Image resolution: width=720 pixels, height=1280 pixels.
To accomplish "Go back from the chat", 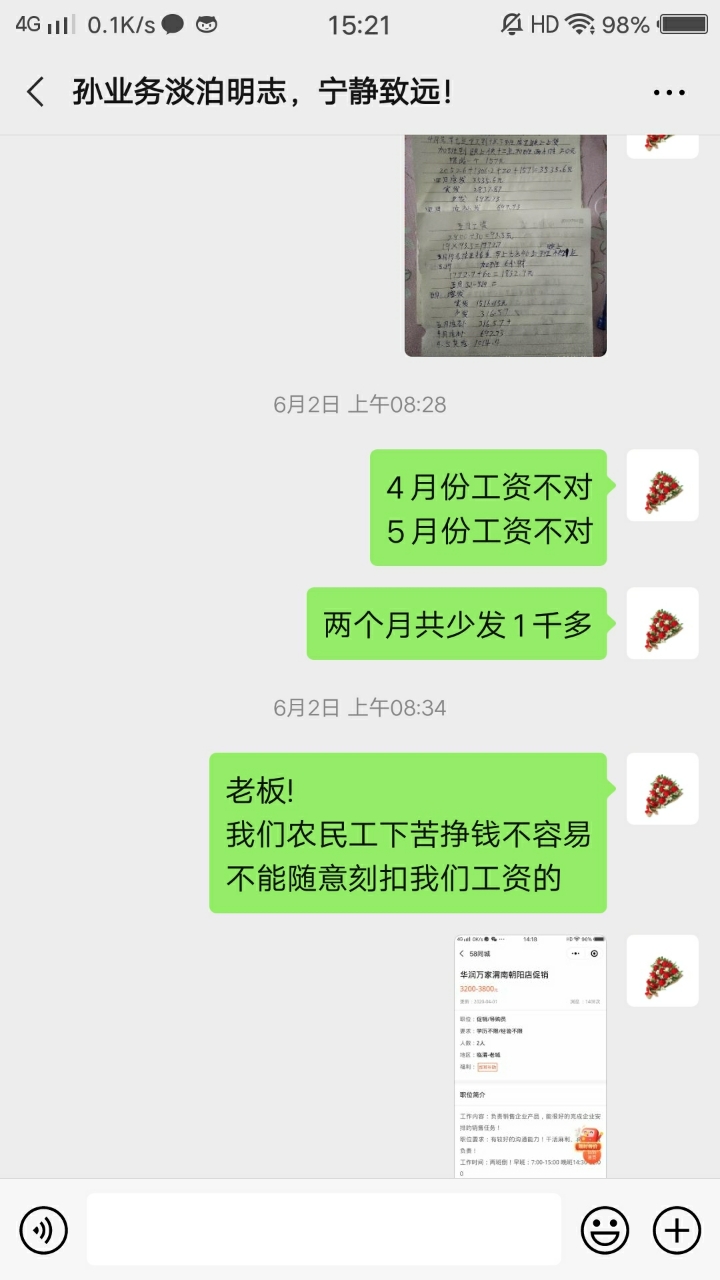I will click(36, 93).
